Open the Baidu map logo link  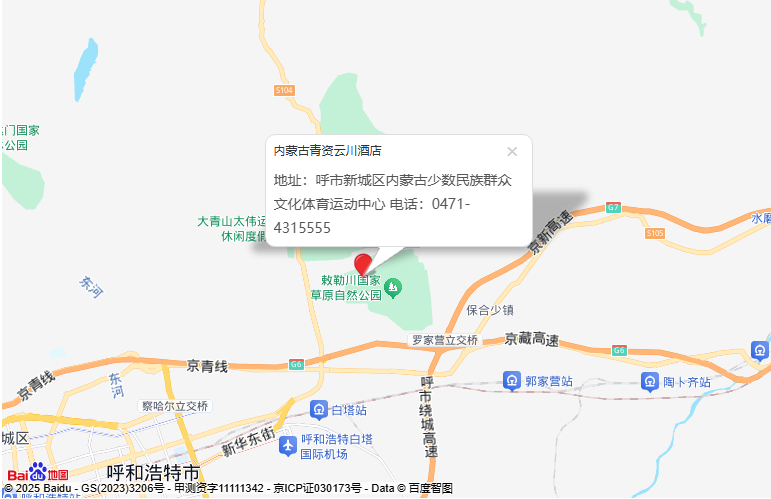[x=36, y=472]
